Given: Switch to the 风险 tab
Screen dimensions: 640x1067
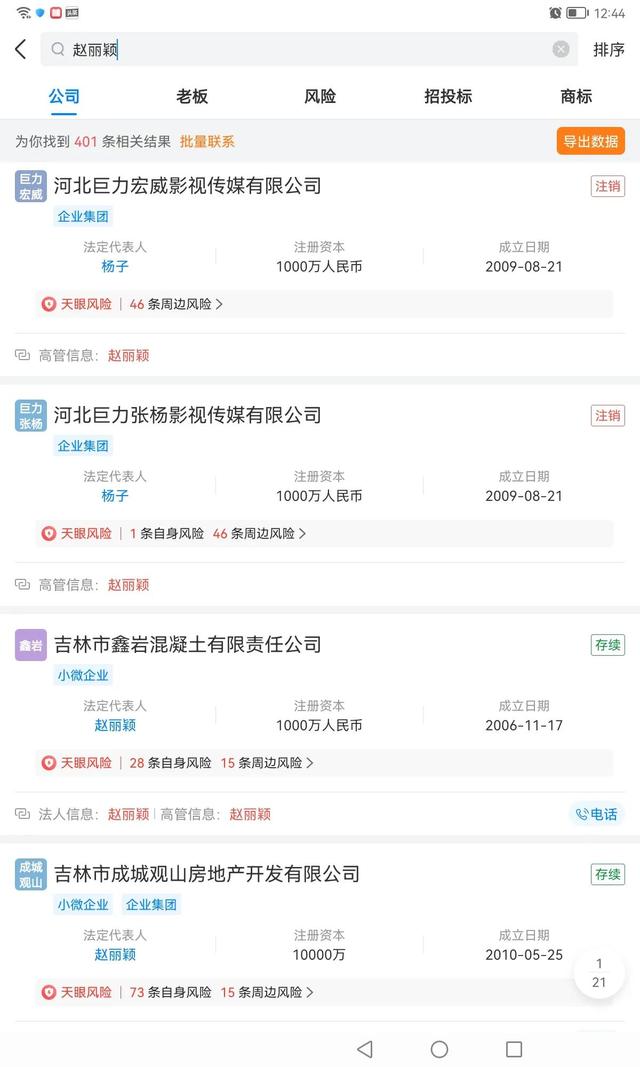Looking at the screenshot, I should pos(320,96).
